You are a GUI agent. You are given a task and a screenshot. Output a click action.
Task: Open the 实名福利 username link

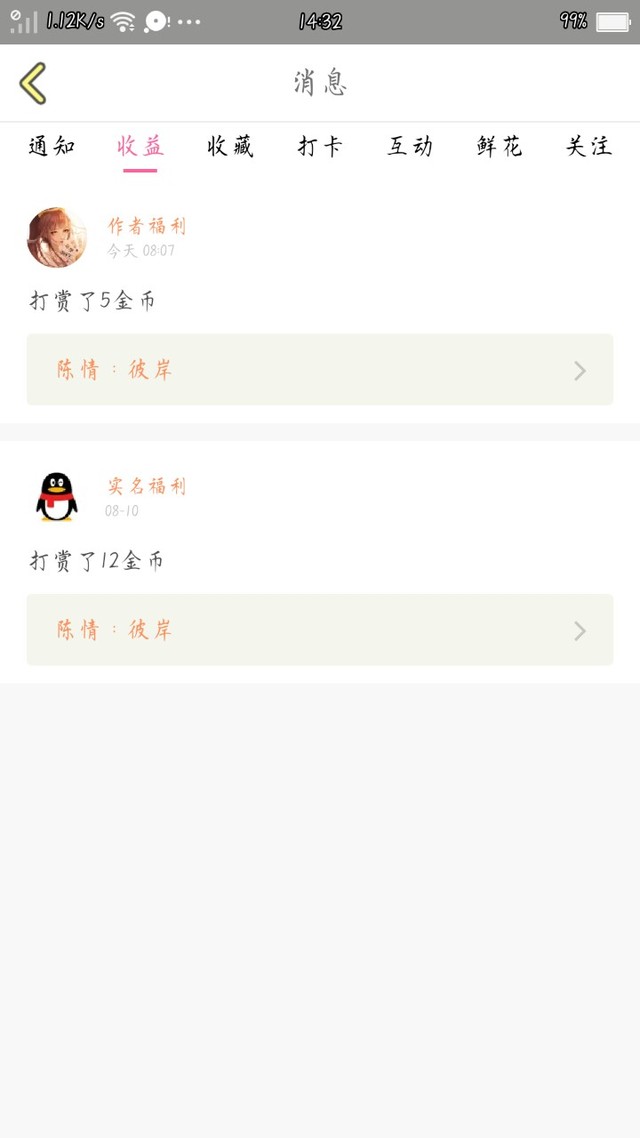click(x=147, y=486)
